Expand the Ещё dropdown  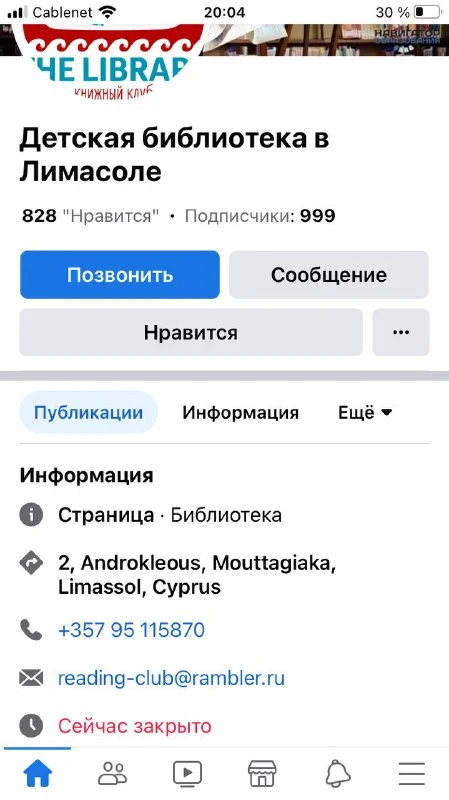pos(365,412)
